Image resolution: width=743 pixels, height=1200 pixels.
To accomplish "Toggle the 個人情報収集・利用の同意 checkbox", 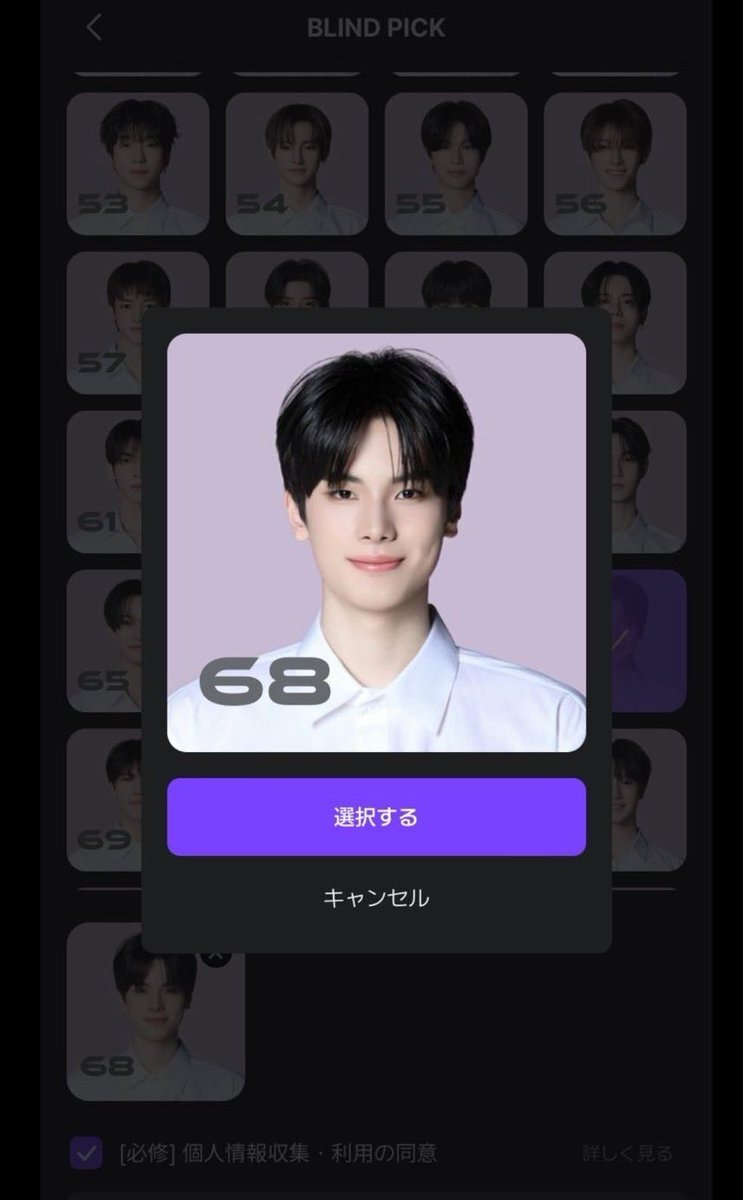I will point(86,1153).
